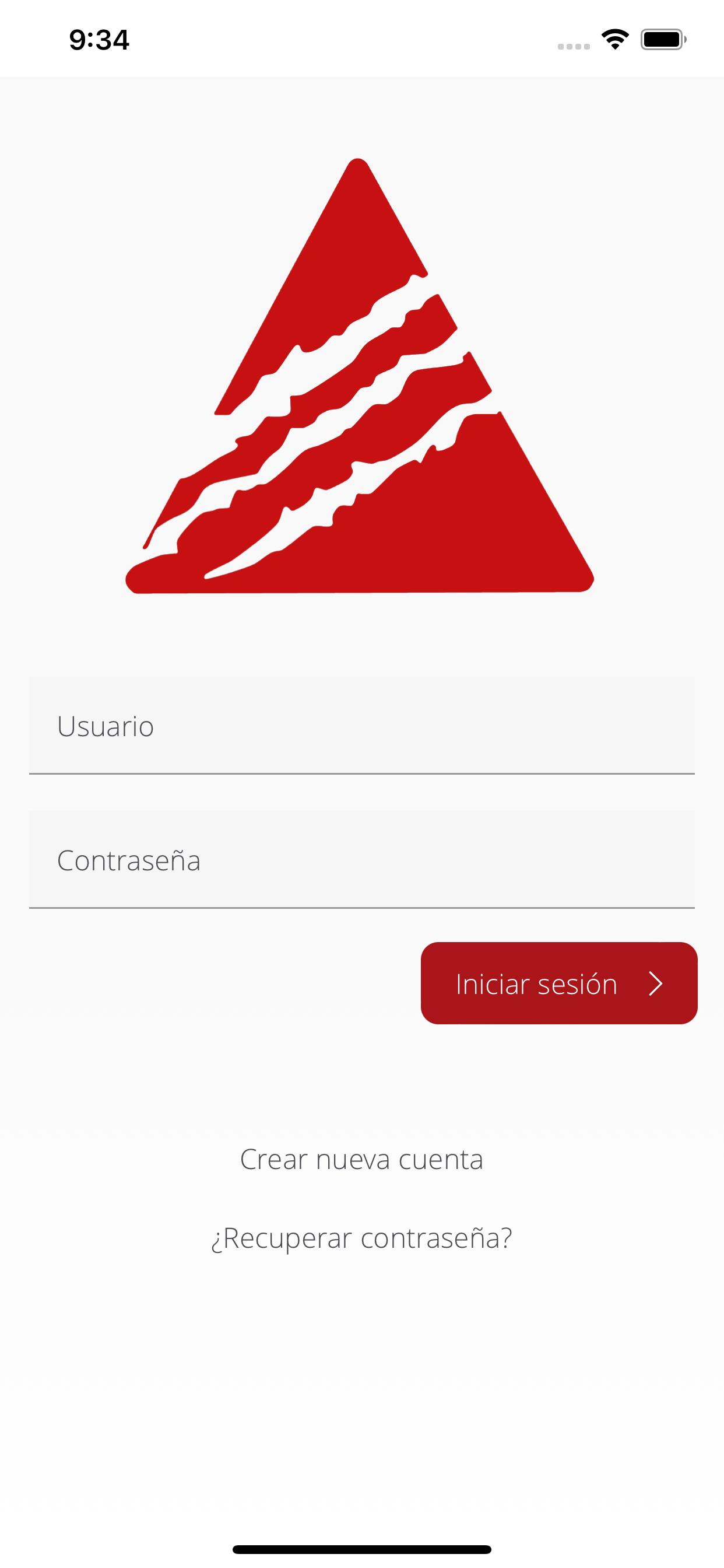Viewport: 724px width, 1568px height.
Task: Select the clock showing 9:34
Action: 99,39
